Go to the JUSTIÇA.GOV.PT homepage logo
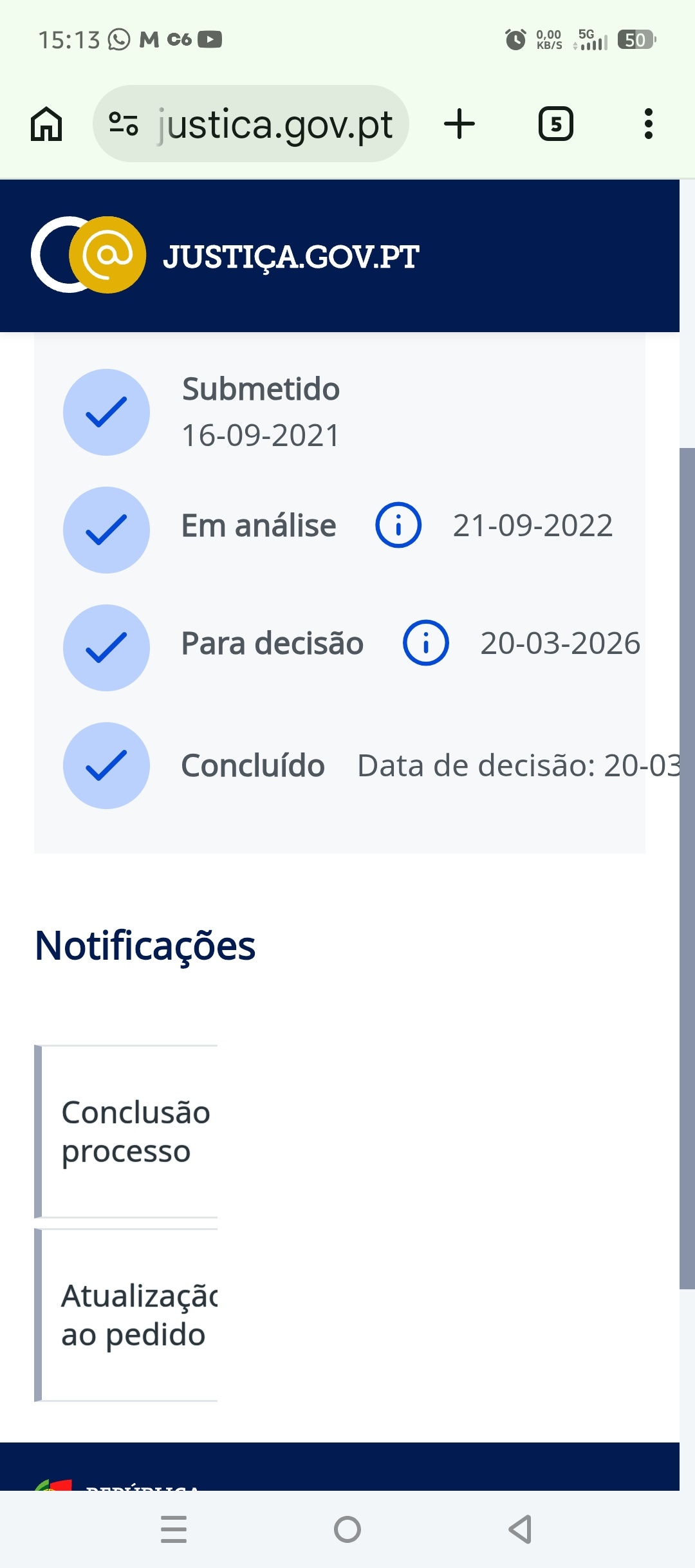The width and height of the screenshot is (695, 1568). (x=225, y=256)
